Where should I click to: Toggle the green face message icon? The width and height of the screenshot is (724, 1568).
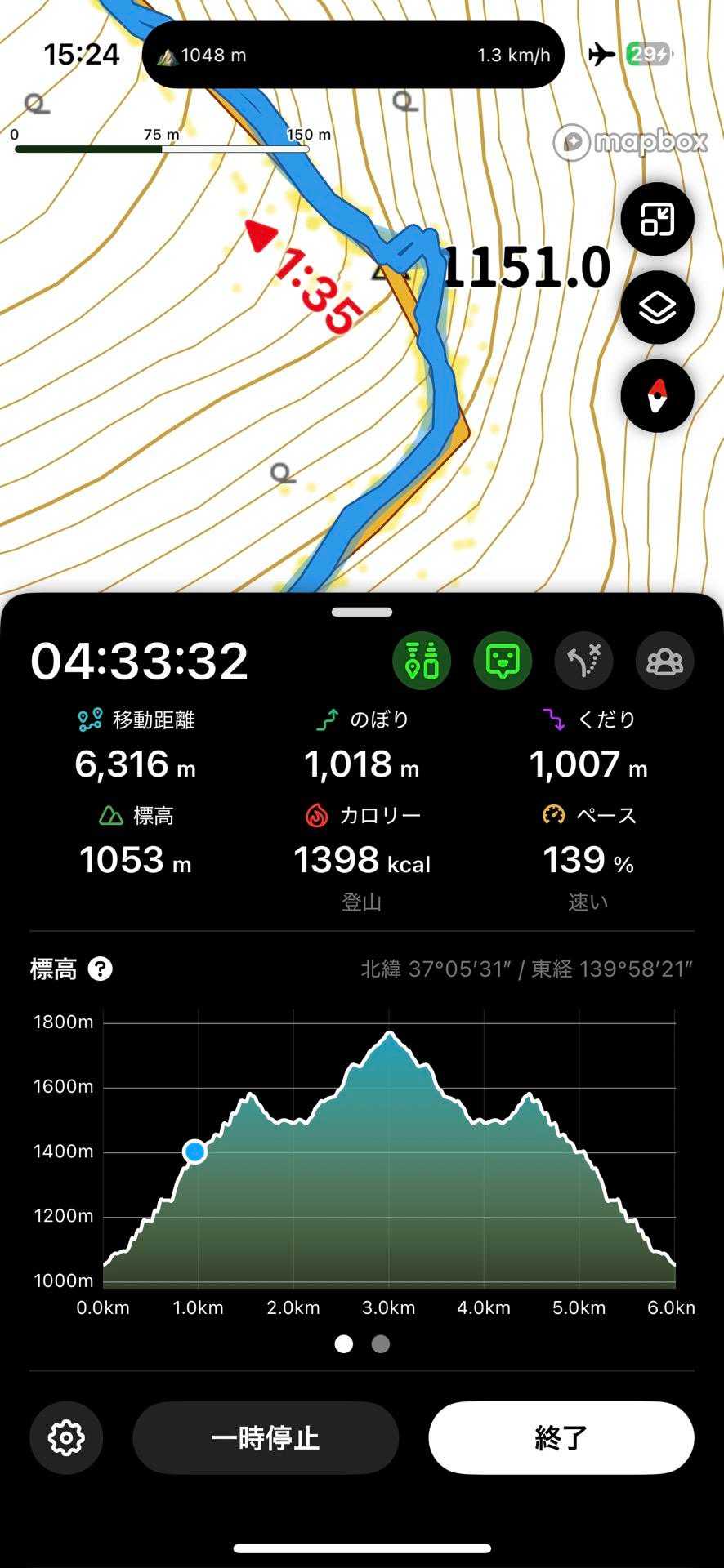pyautogui.click(x=503, y=661)
